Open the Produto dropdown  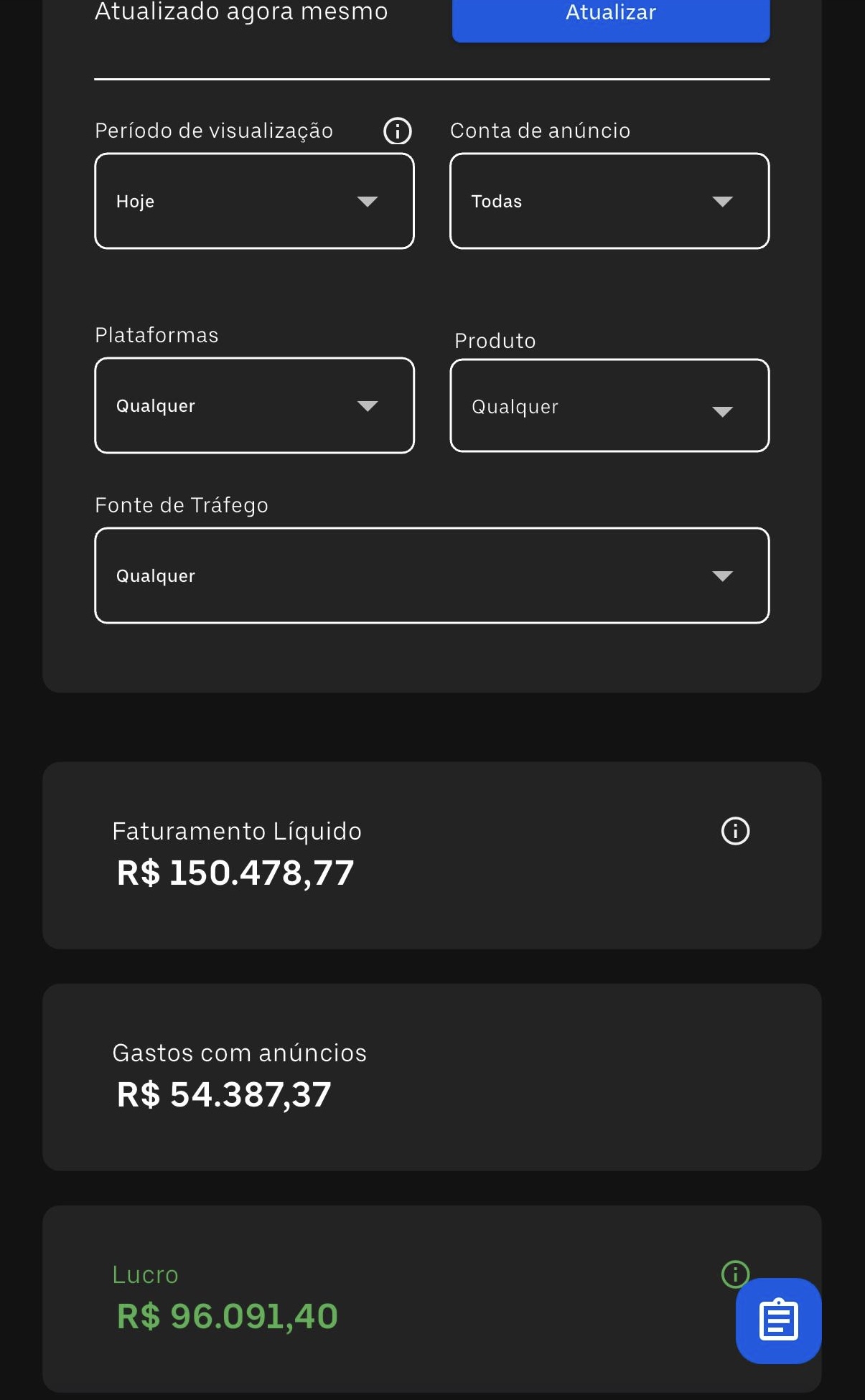click(x=609, y=406)
